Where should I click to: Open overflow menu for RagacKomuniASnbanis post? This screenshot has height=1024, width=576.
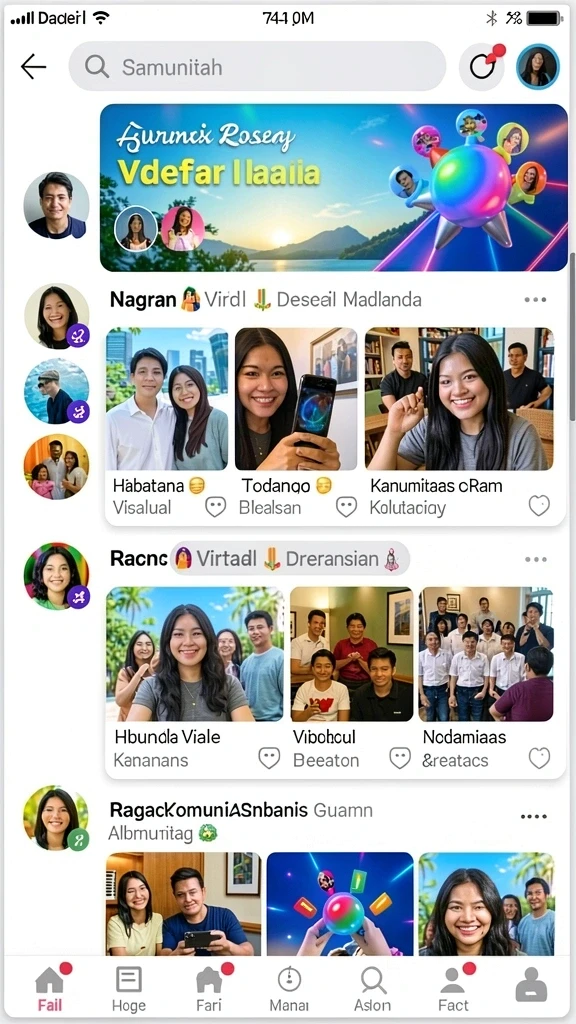pyautogui.click(x=534, y=816)
